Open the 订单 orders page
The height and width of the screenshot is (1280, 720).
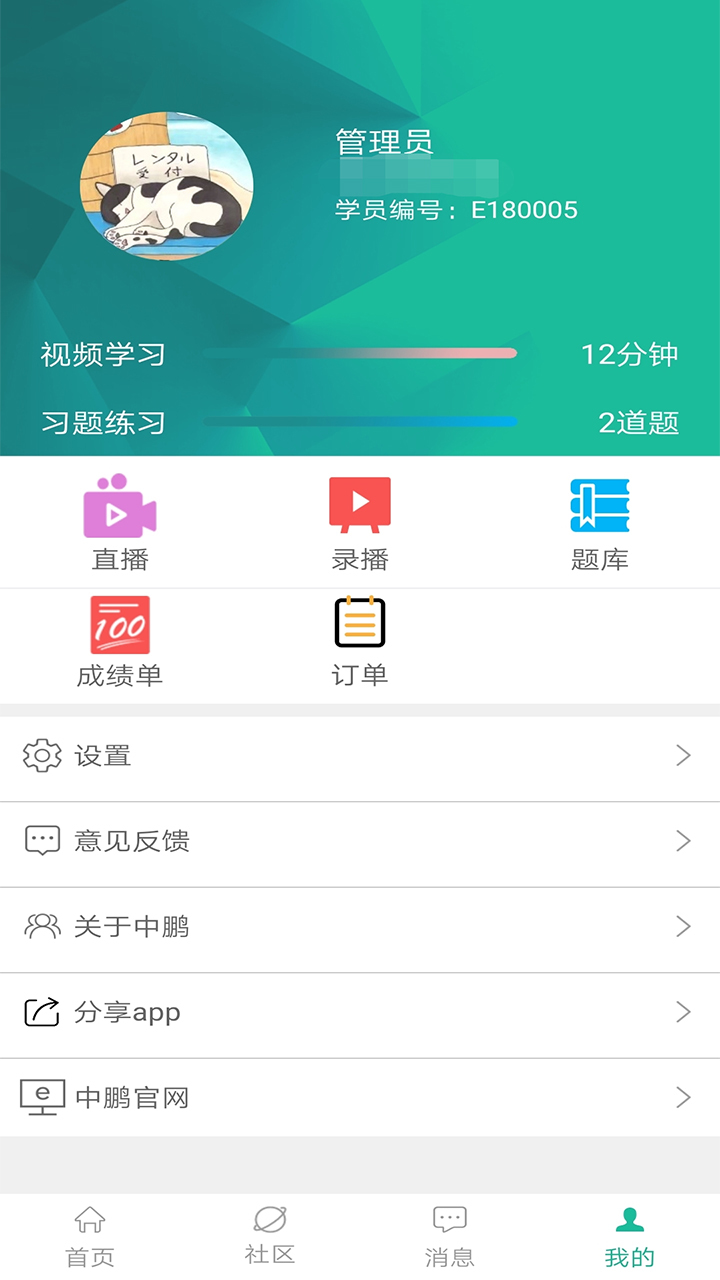[x=360, y=641]
